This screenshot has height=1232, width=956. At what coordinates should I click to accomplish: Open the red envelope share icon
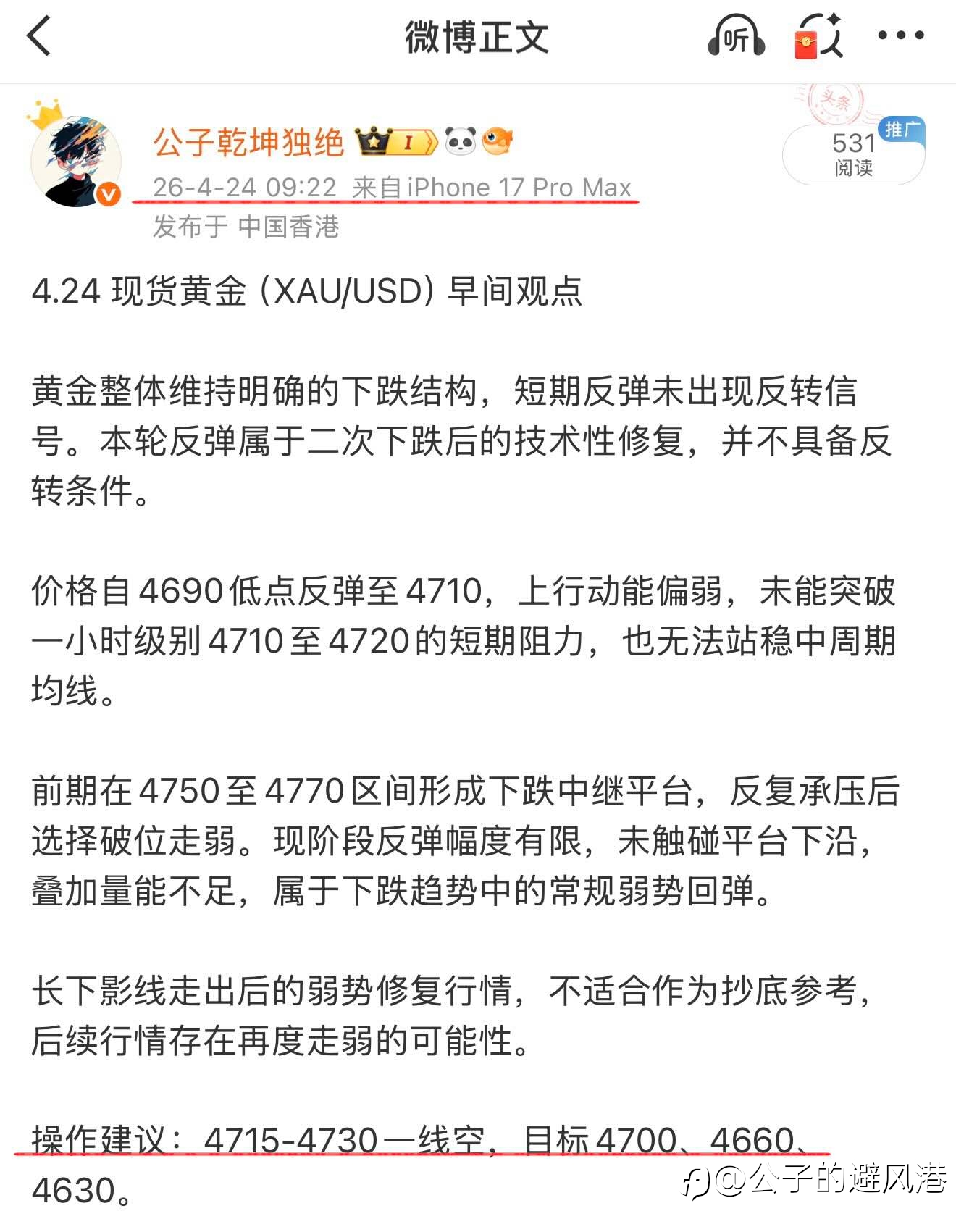pyautogui.click(x=819, y=36)
